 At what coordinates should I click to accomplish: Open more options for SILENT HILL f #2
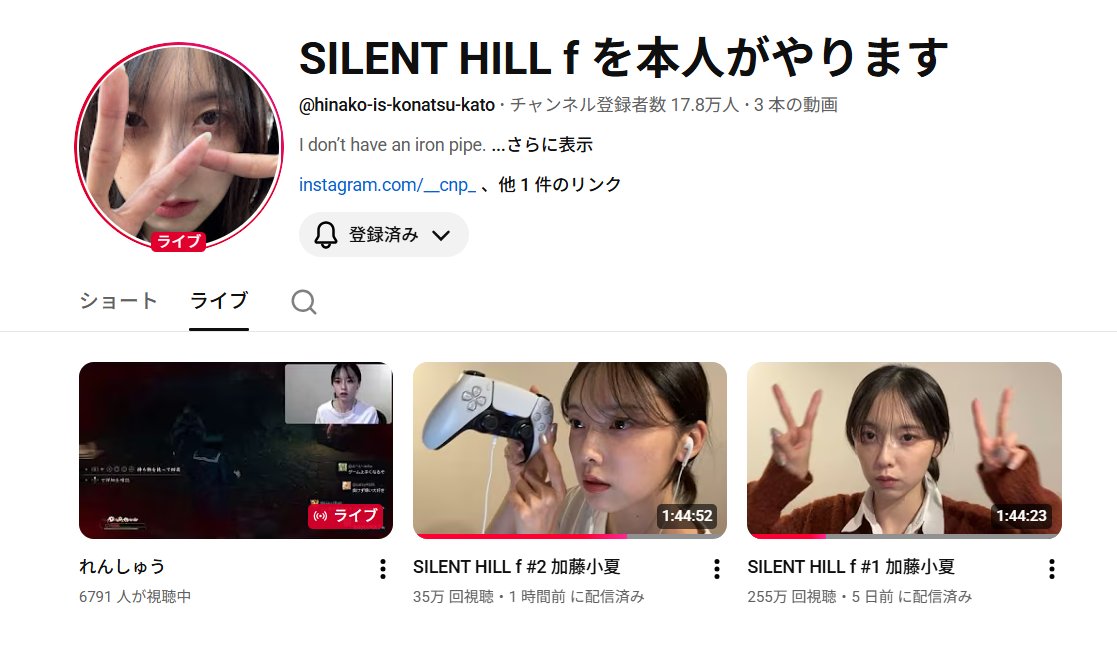click(716, 569)
